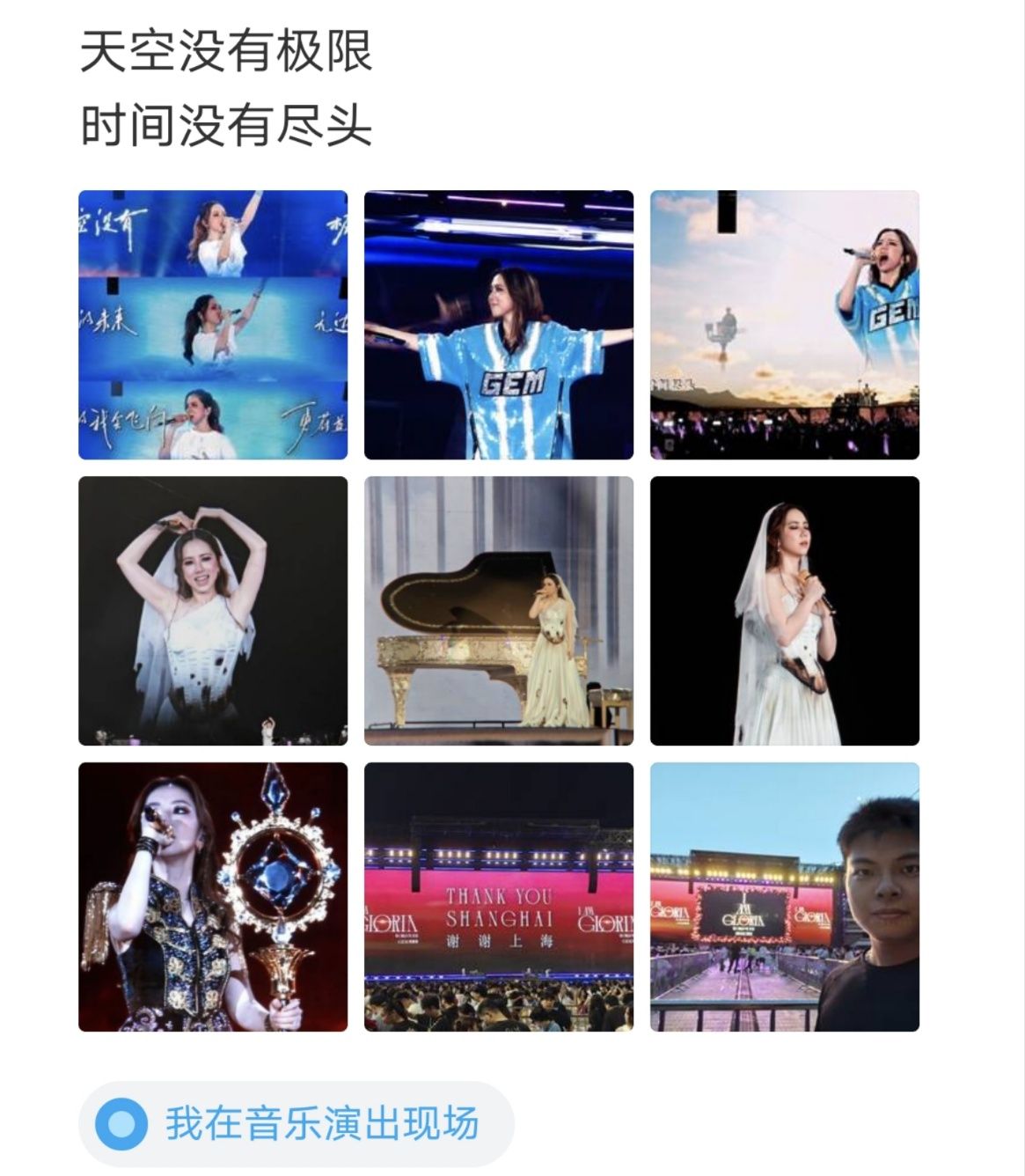Viewport: 1025px width, 1176px height.
Task: Open the sunset sky concert photo
Action: pyautogui.click(x=784, y=325)
